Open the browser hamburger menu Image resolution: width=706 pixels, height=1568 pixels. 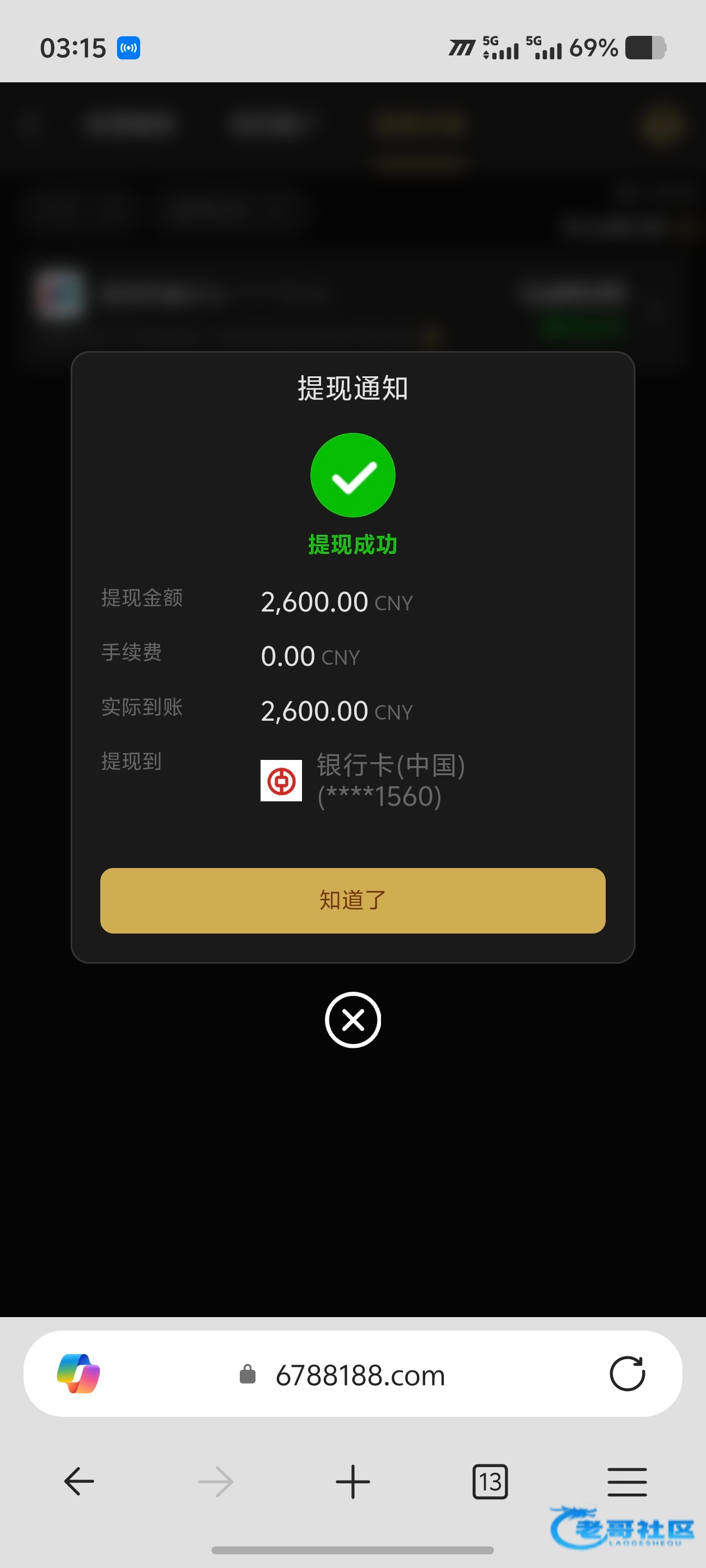[627, 1481]
